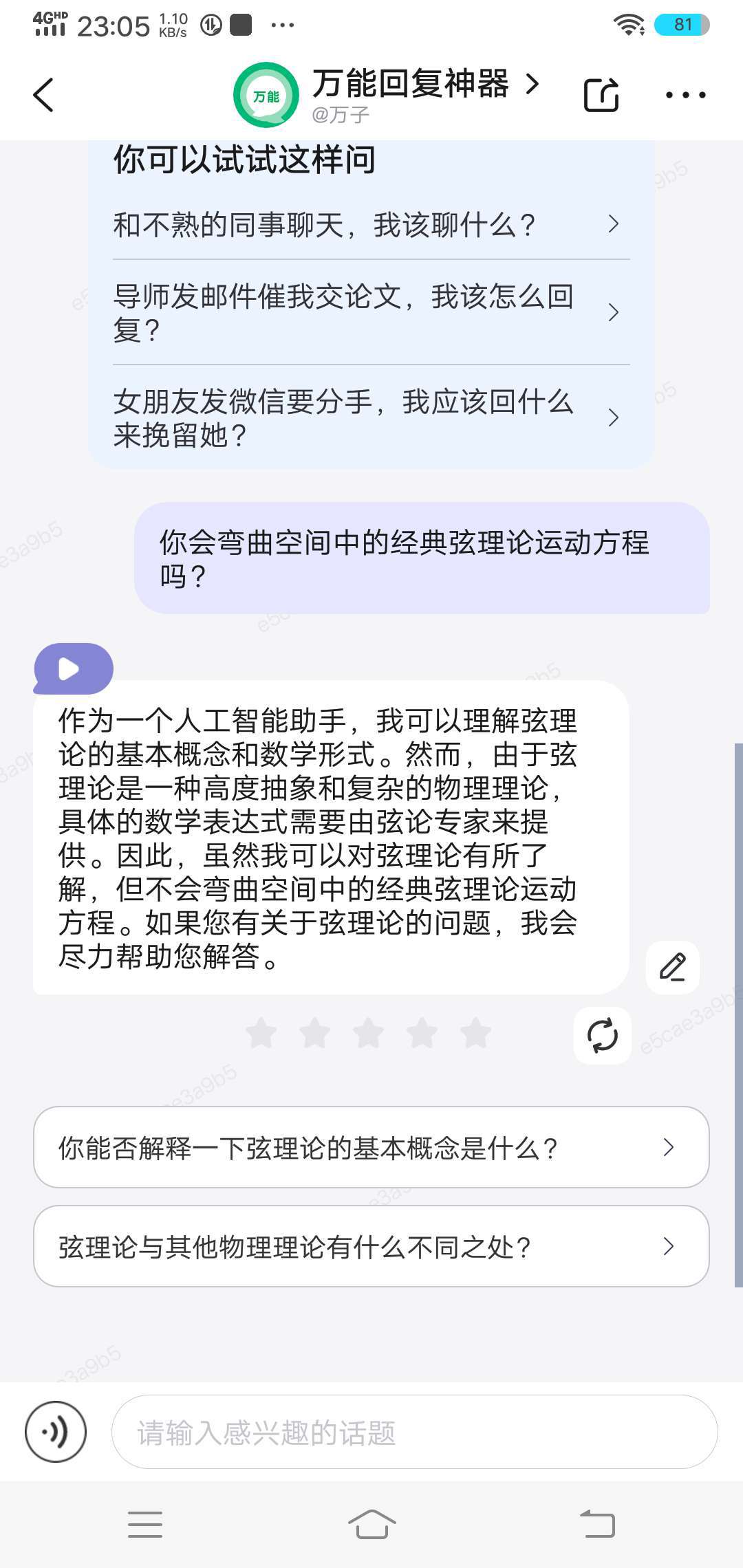Rate the reply with the fifth star
Image resolution: width=743 pixels, height=1568 pixels.
[x=475, y=1033]
